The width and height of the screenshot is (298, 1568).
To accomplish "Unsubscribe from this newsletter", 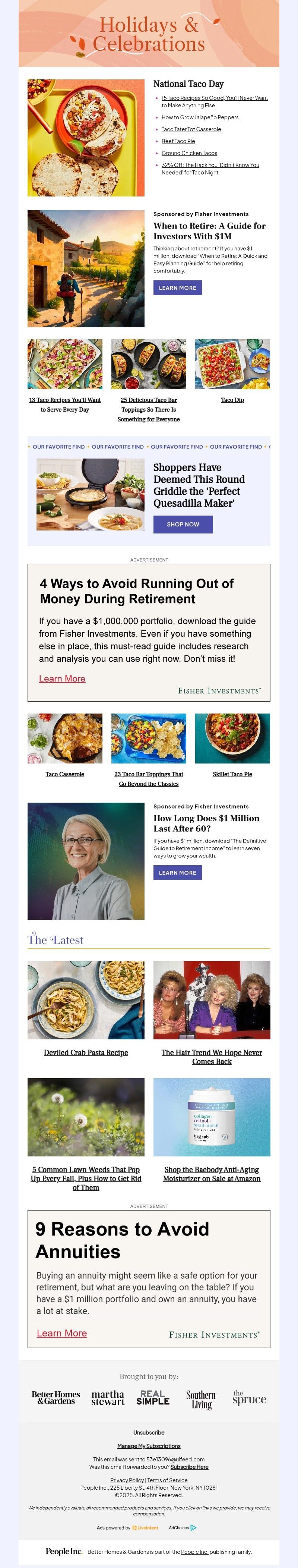I will tap(149, 1432).
